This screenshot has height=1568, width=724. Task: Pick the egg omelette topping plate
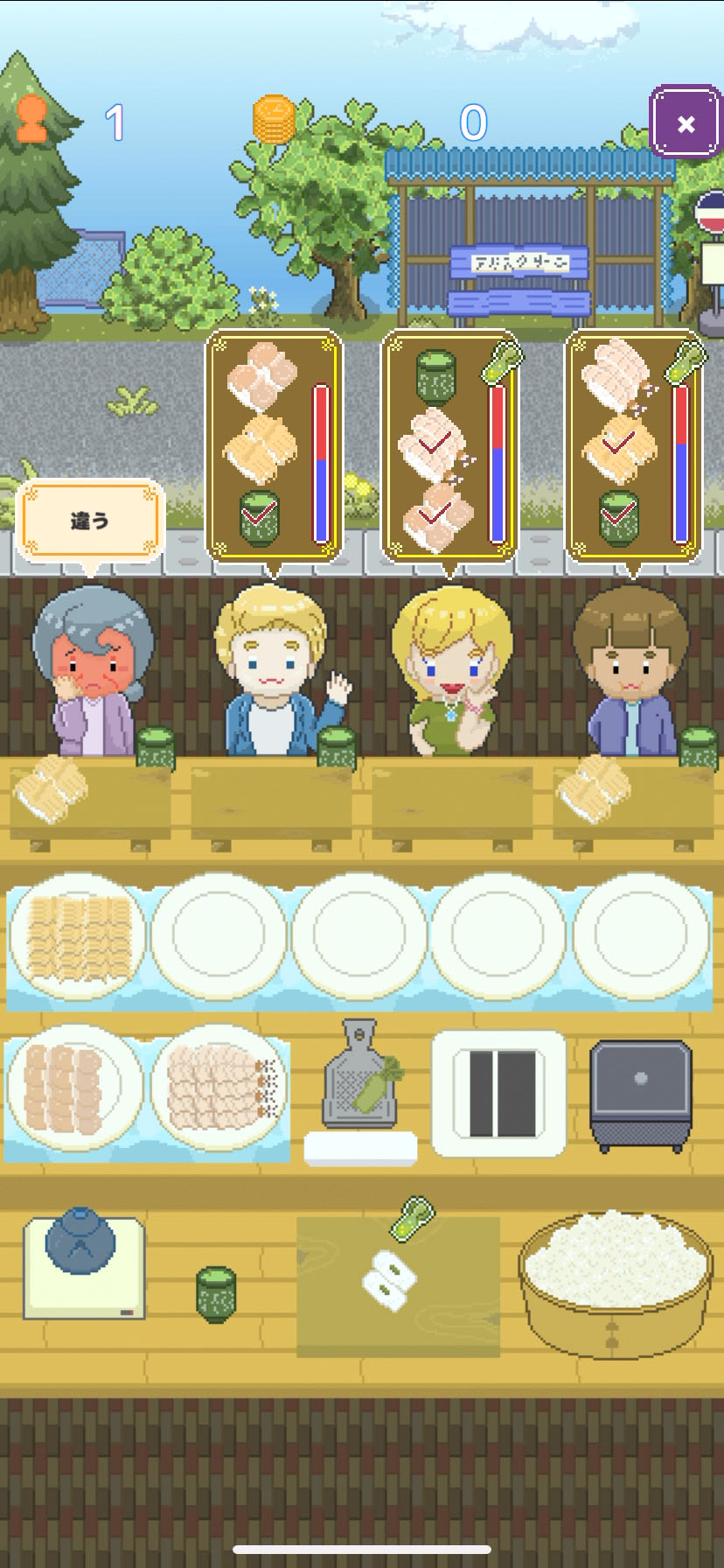pyautogui.click(x=78, y=936)
